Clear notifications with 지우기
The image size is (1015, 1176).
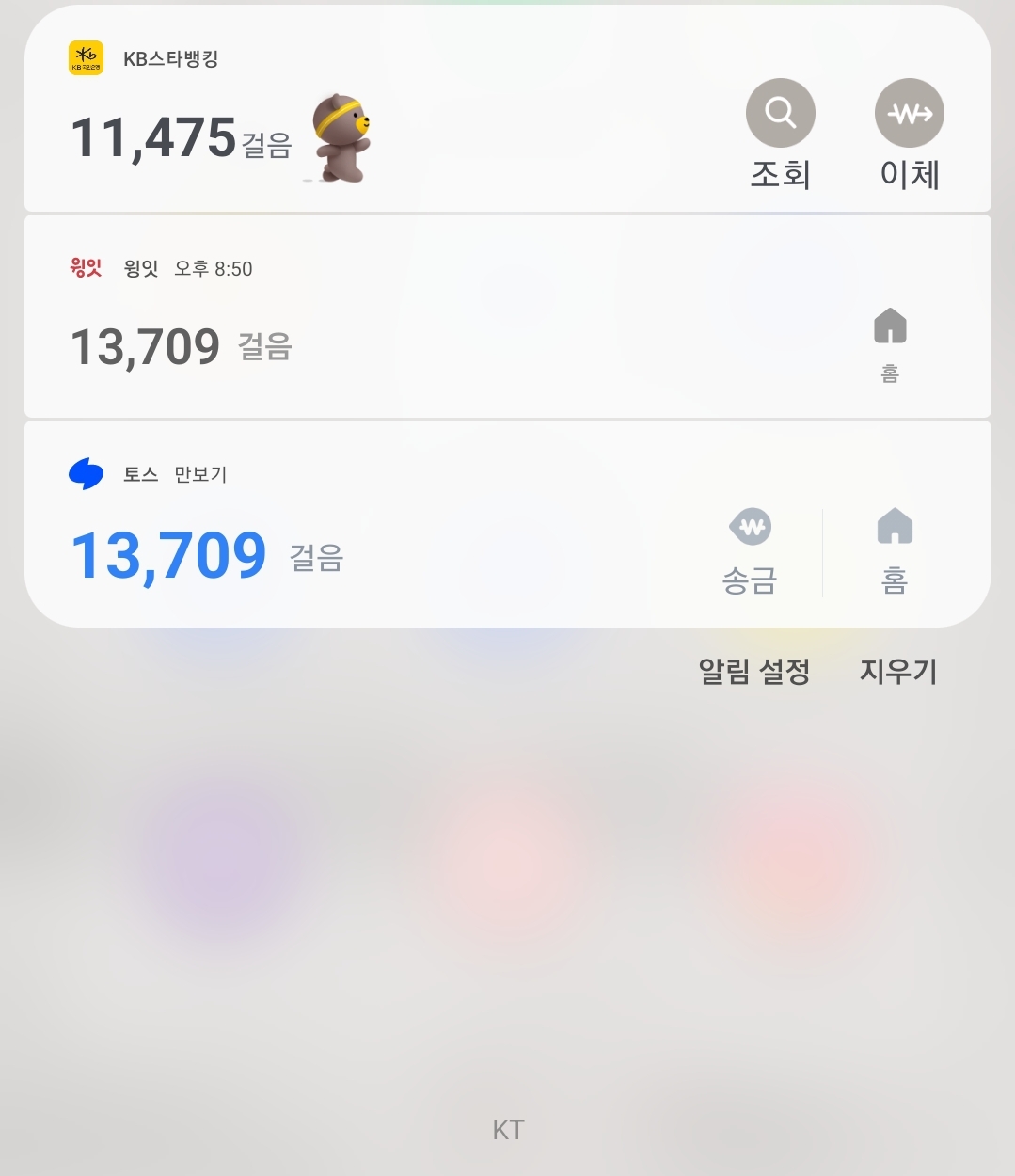(897, 672)
